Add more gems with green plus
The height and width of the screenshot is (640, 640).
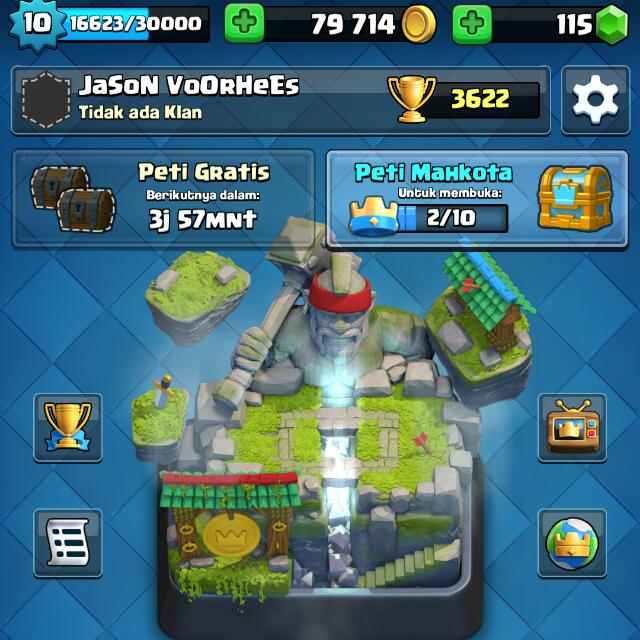click(x=472, y=23)
